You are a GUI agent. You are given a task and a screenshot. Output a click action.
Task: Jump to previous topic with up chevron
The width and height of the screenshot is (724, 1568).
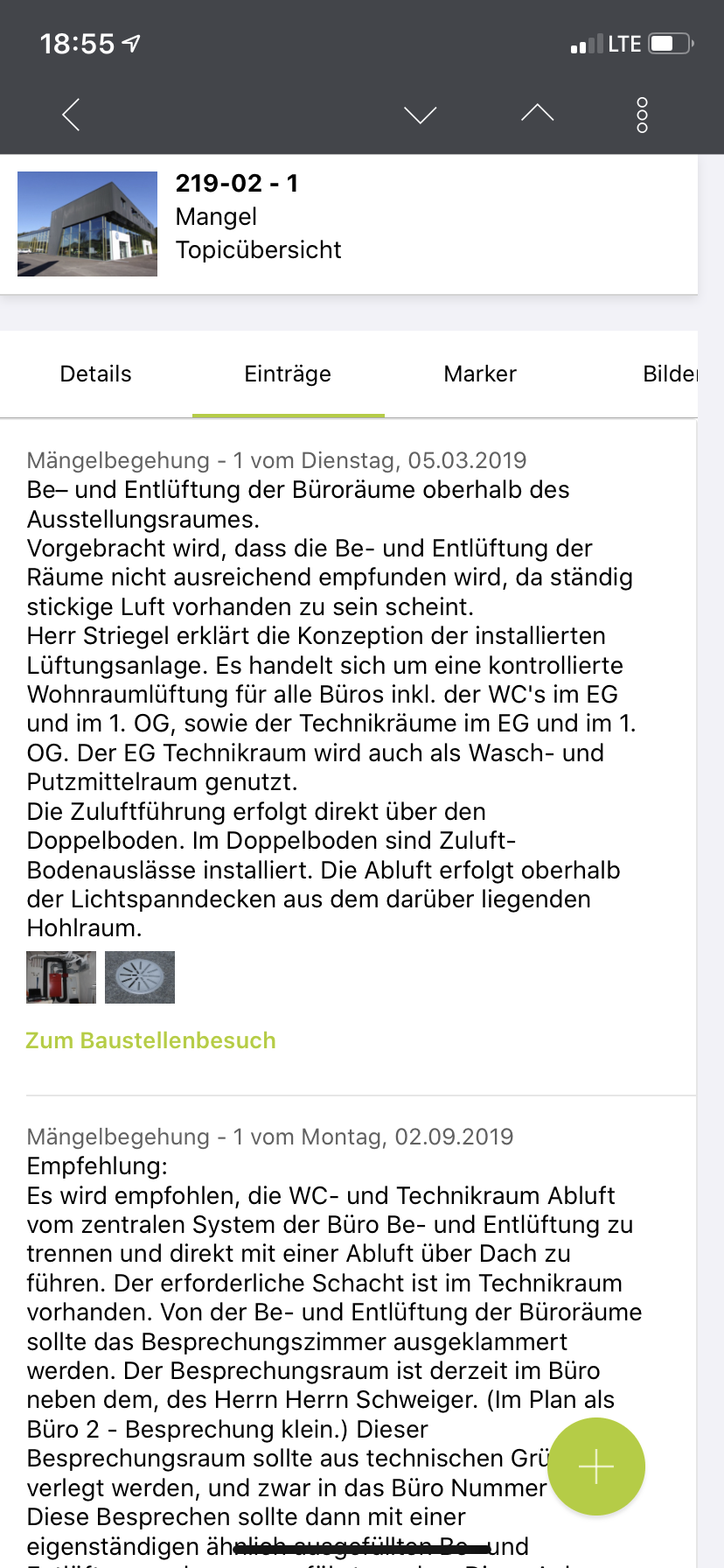(x=537, y=113)
